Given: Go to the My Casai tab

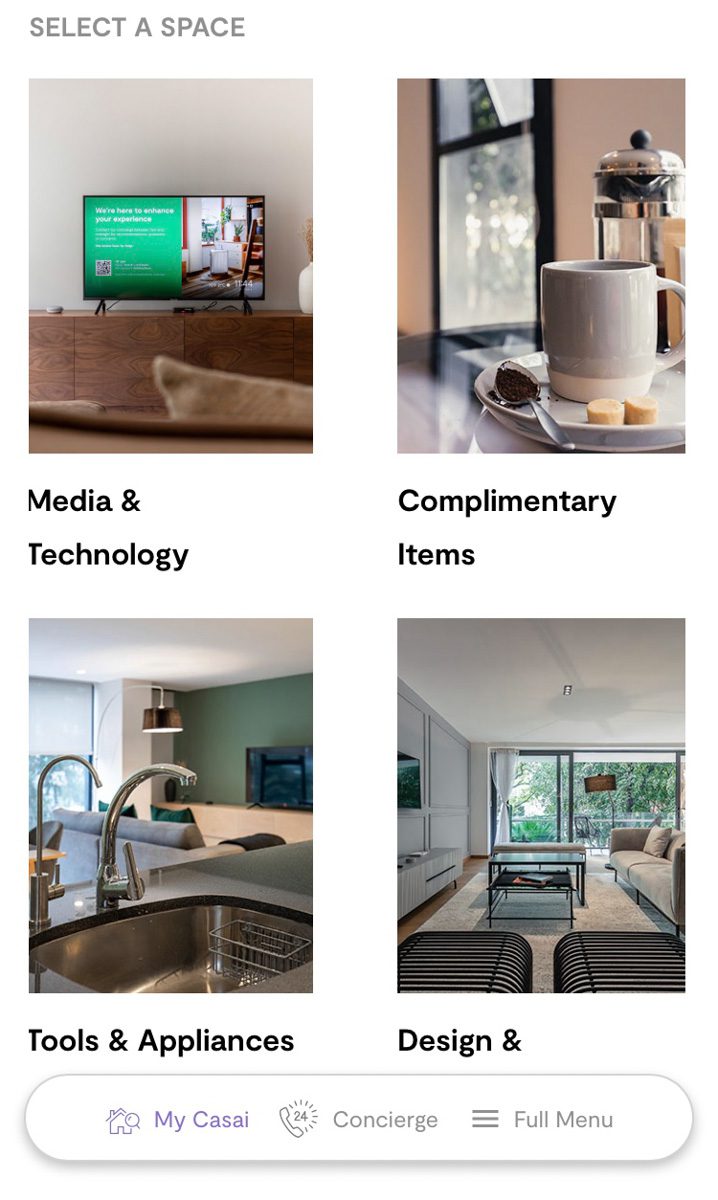Looking at the screenshot, I should pyautogui.click(x=178, y=1119).
